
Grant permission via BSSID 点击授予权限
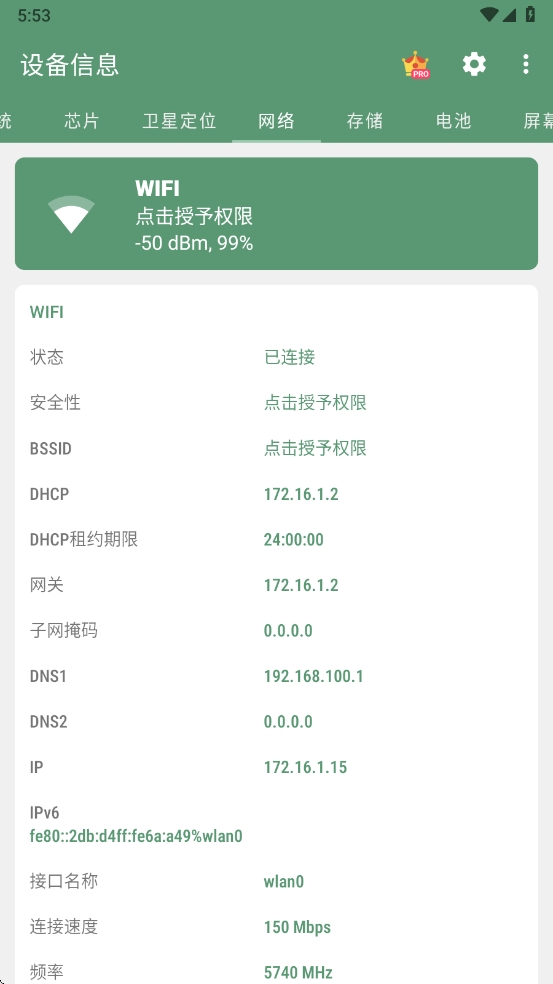[315, 449]
